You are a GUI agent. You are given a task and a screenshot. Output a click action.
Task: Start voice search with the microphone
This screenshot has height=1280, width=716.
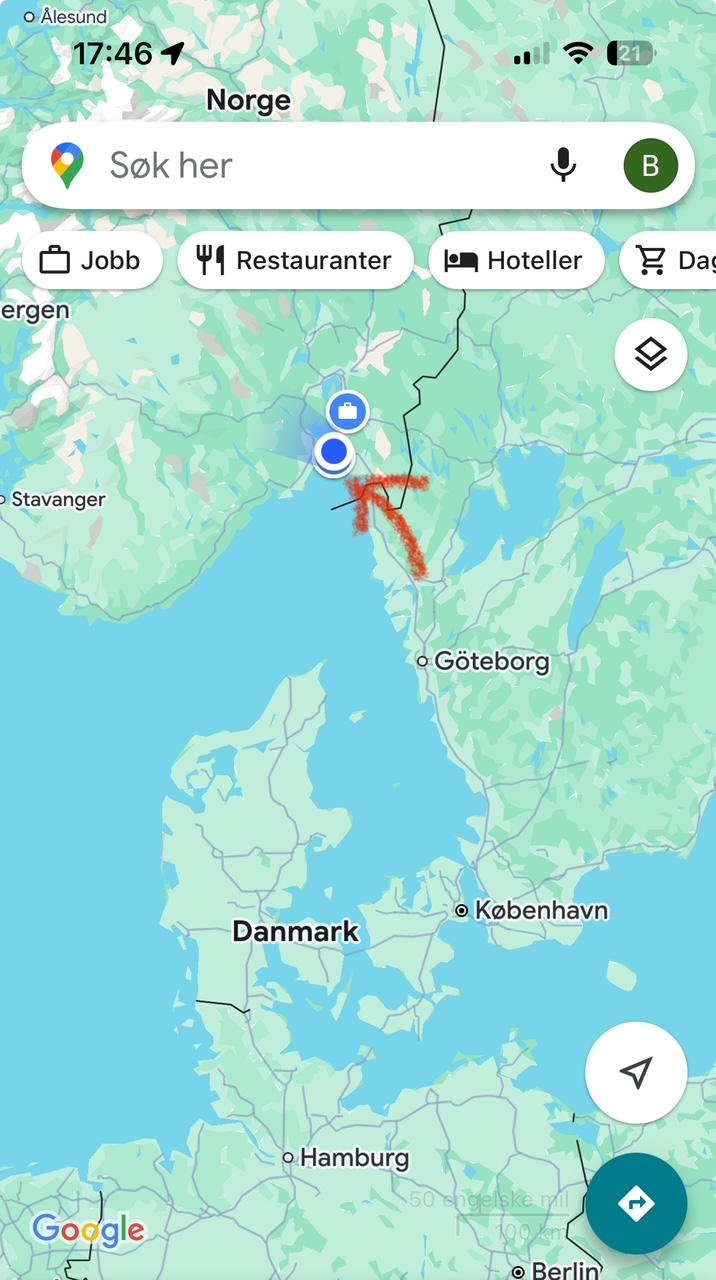[564, 165]
